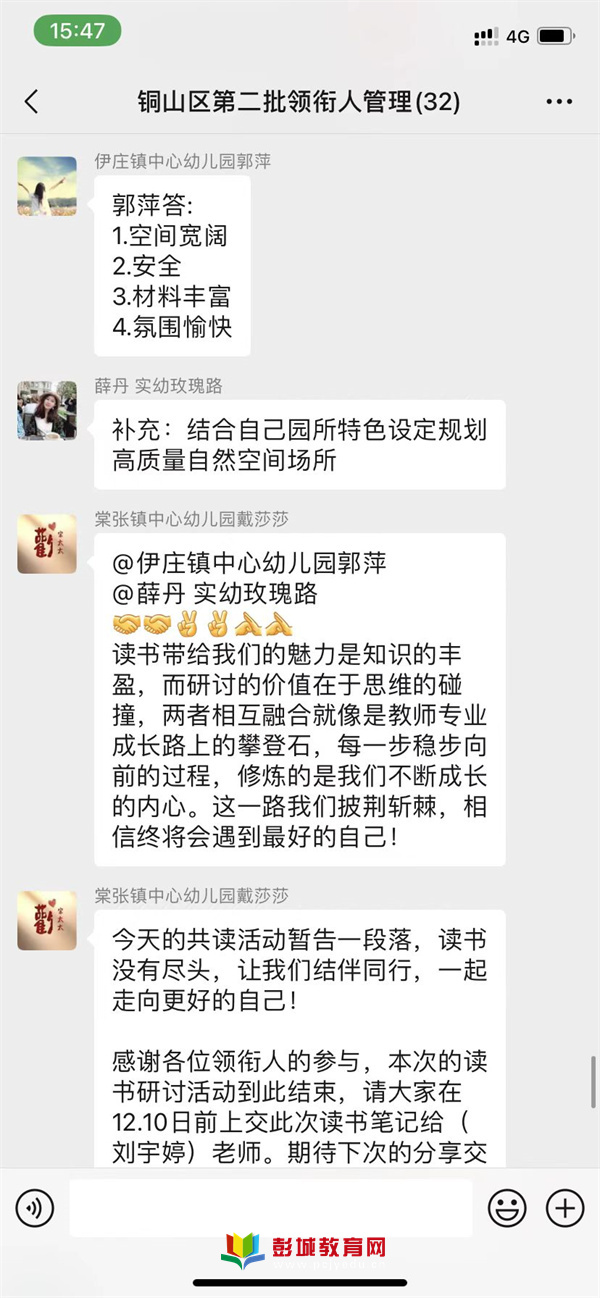Open the emoji picker
The image size is (600, 1298).
point(507,1209)
